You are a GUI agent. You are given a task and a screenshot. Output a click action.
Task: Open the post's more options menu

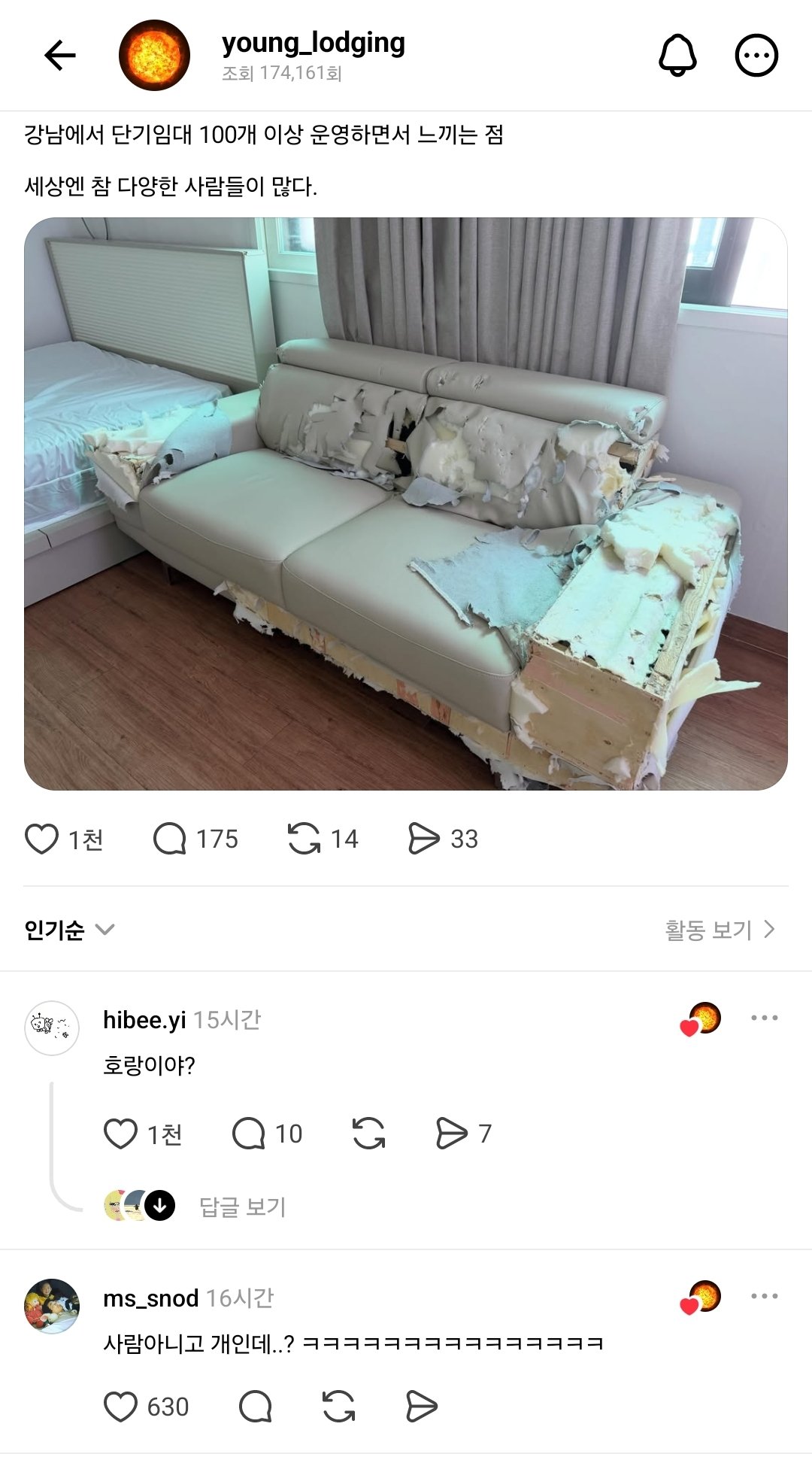tap(756, 55)
